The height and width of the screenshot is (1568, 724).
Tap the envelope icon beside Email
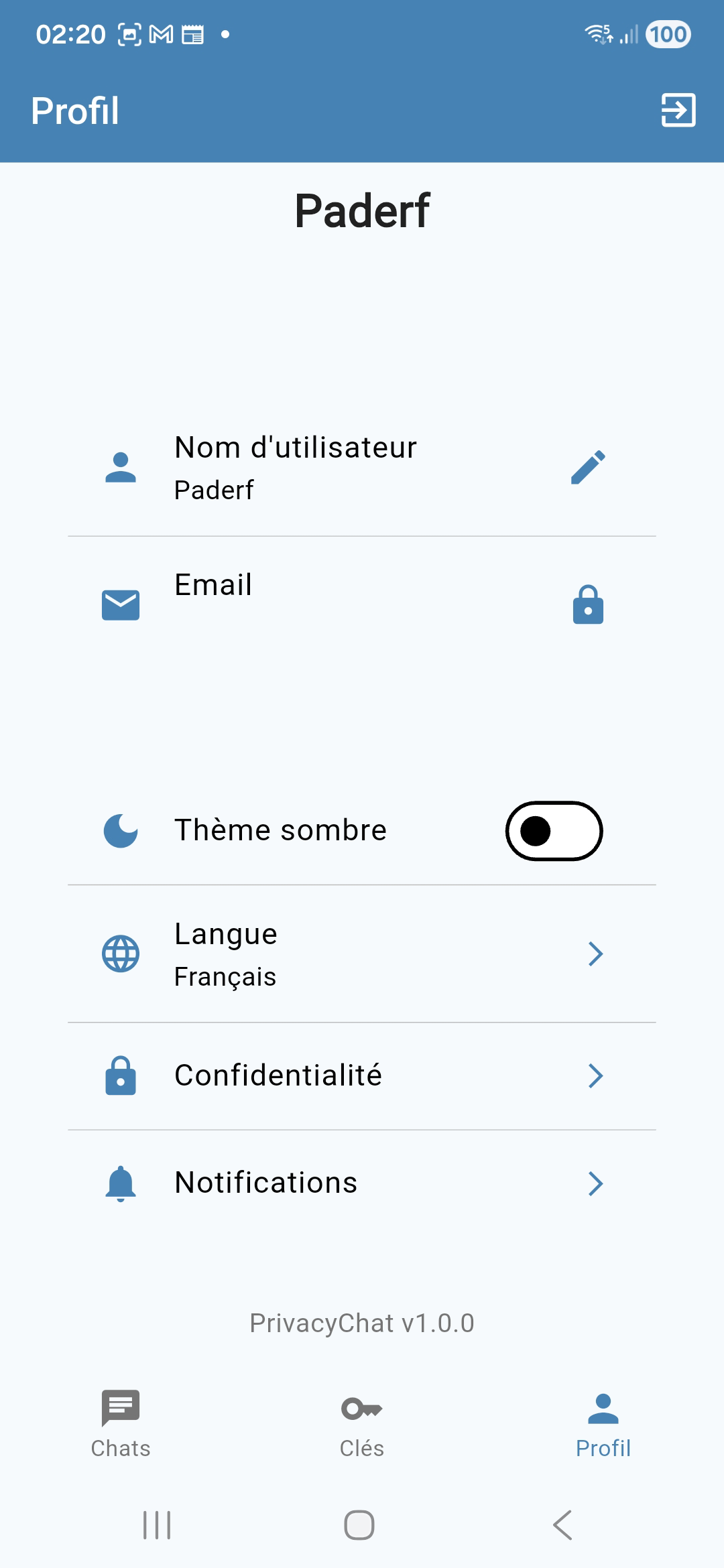[121, 604]
